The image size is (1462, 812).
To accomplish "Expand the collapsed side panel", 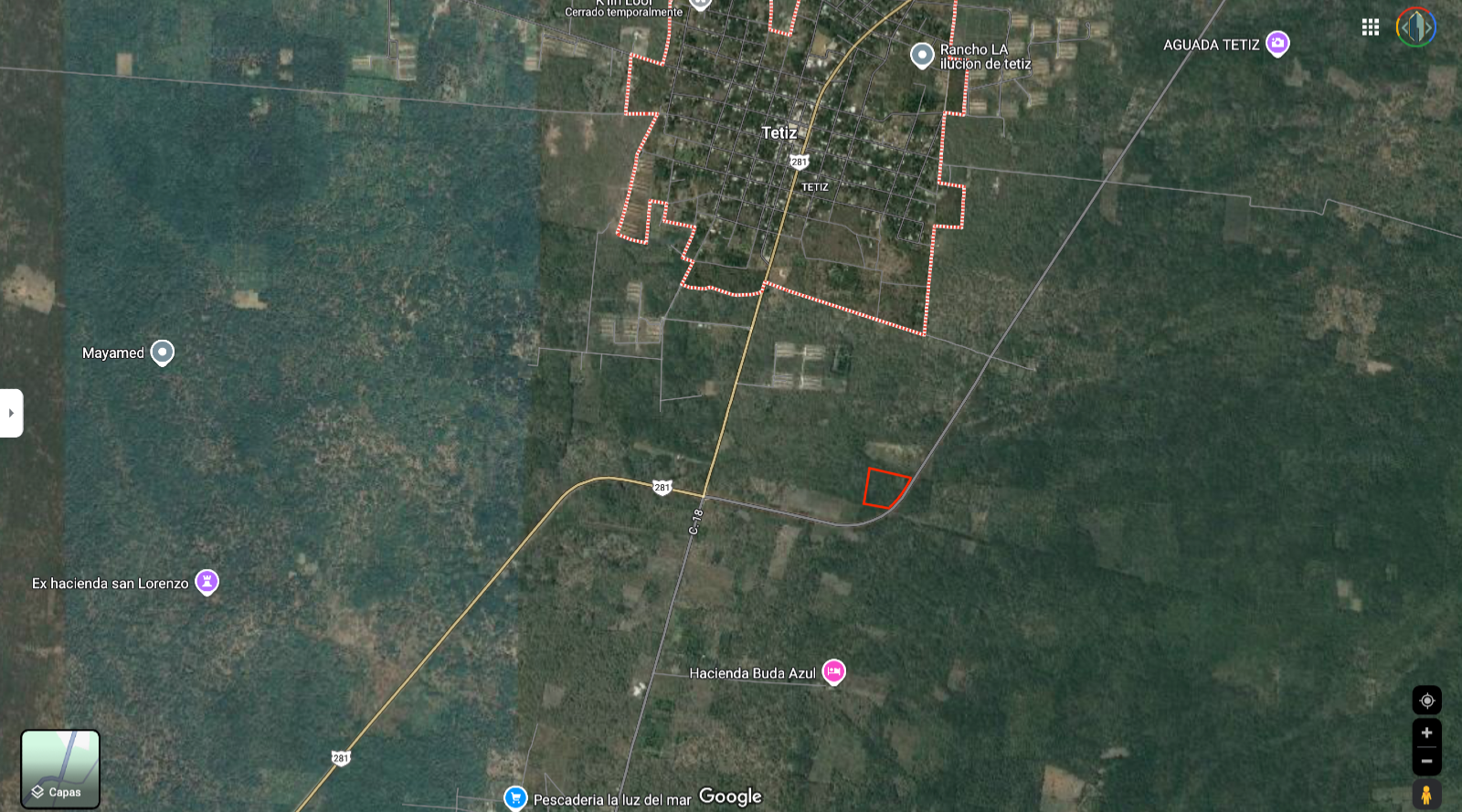I will 11,413.
